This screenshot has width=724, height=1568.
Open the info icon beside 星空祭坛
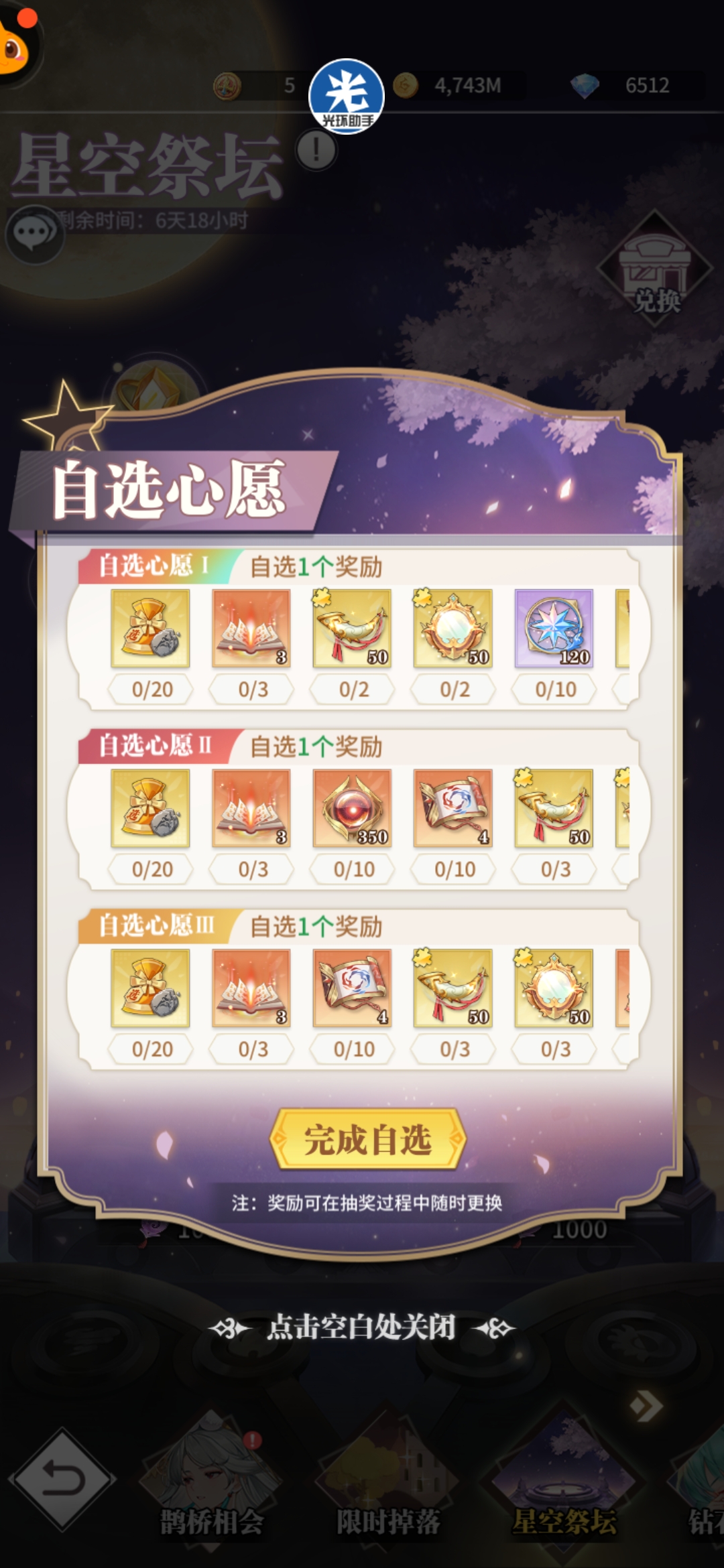(x=316, y=150)
